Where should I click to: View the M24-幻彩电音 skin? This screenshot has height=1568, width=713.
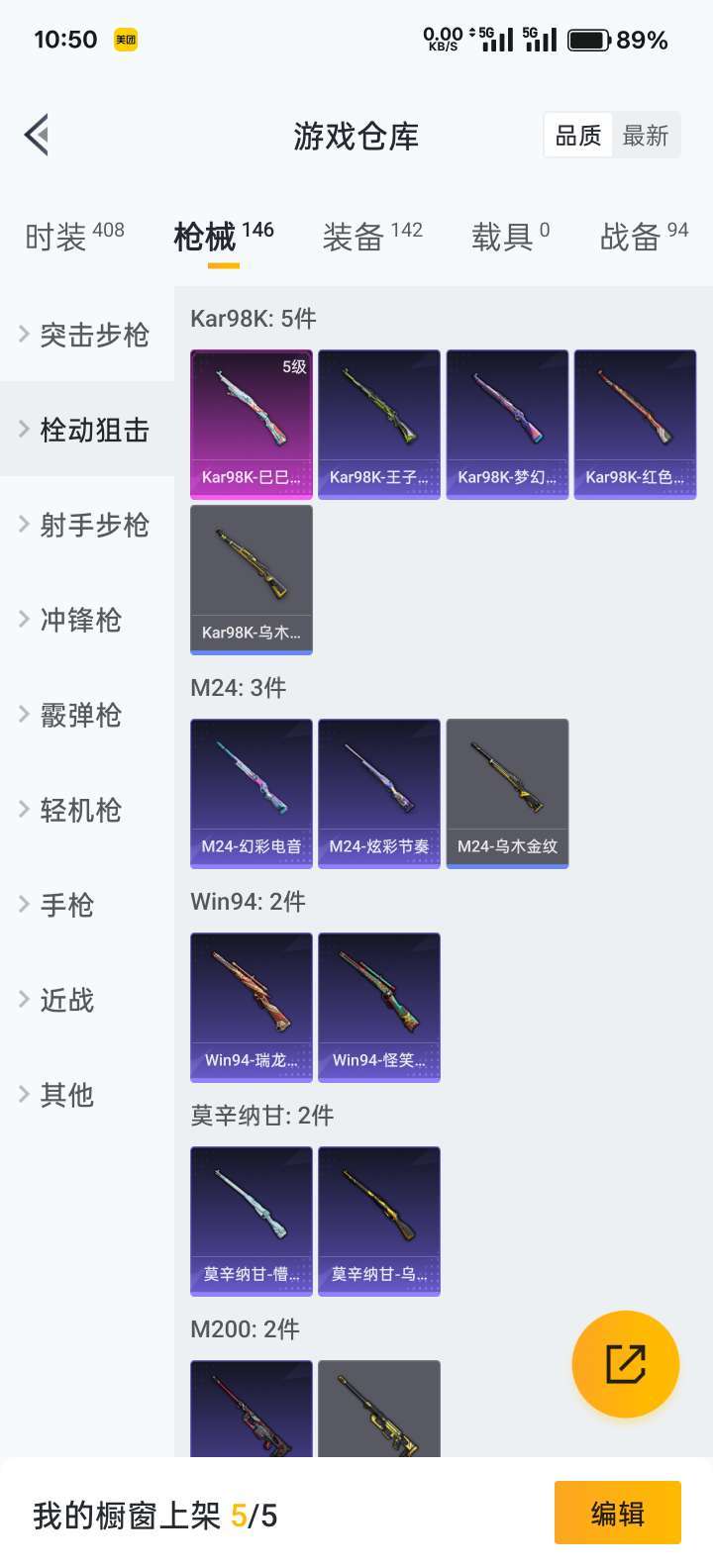pyautogui.click(x=252, y=794)
